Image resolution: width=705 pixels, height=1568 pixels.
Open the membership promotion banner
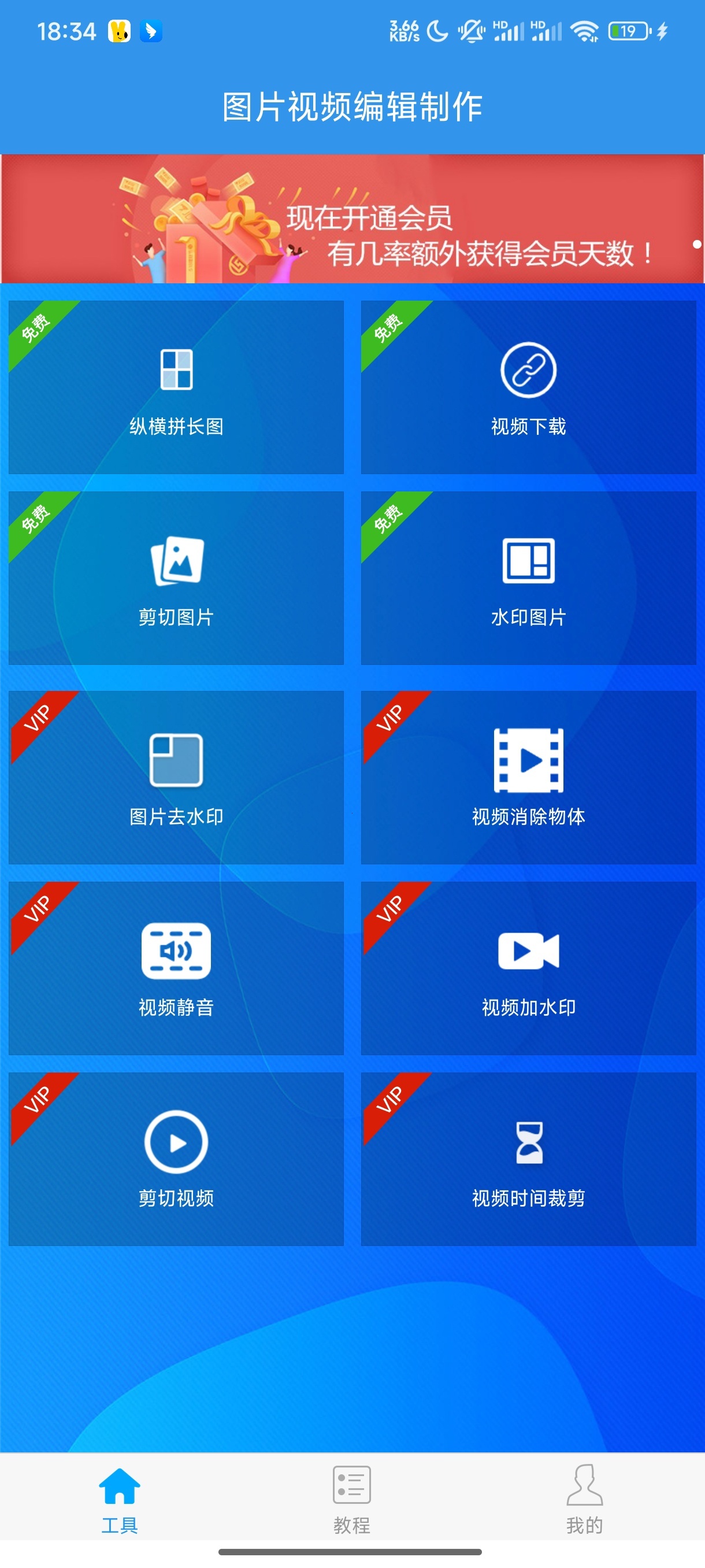point(352,219)
